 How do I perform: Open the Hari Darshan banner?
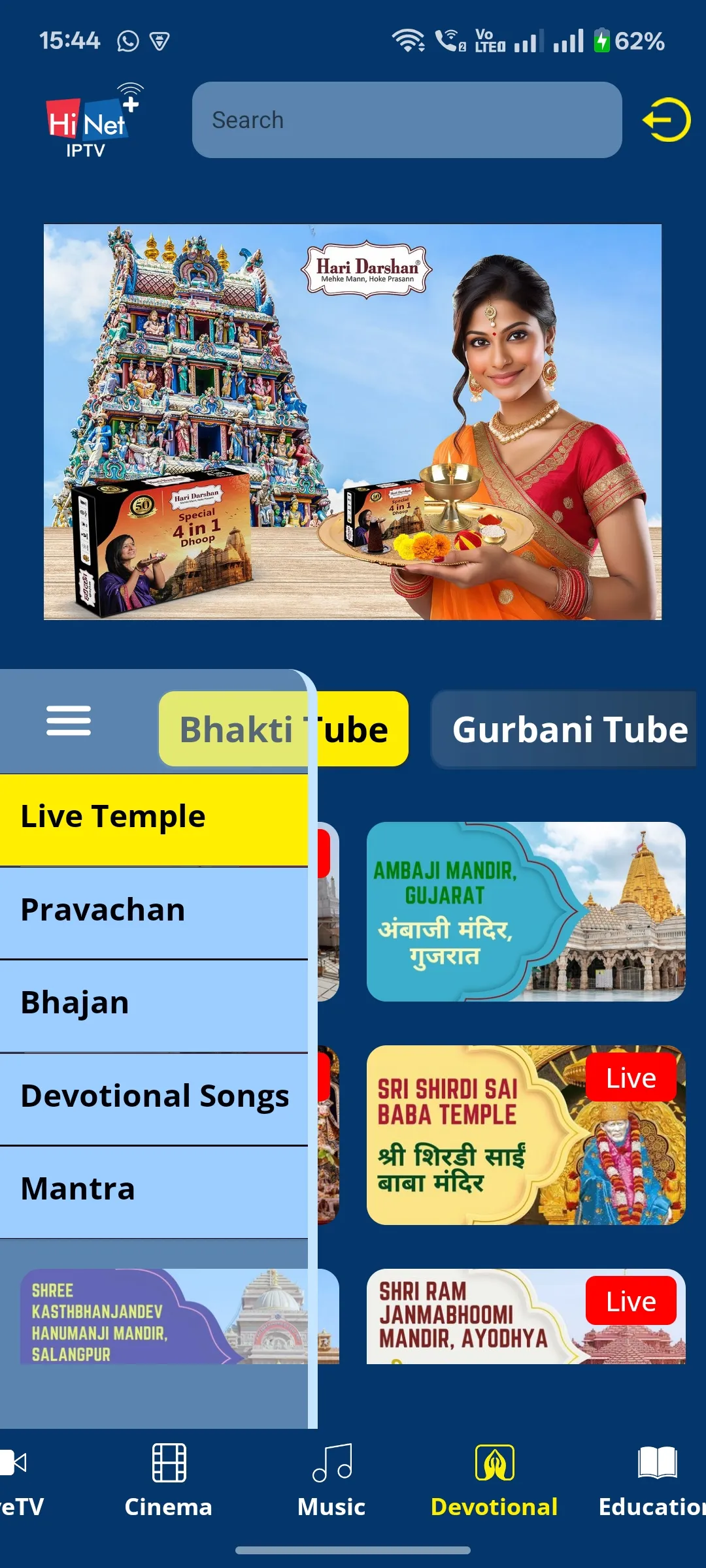click(352, 422)
